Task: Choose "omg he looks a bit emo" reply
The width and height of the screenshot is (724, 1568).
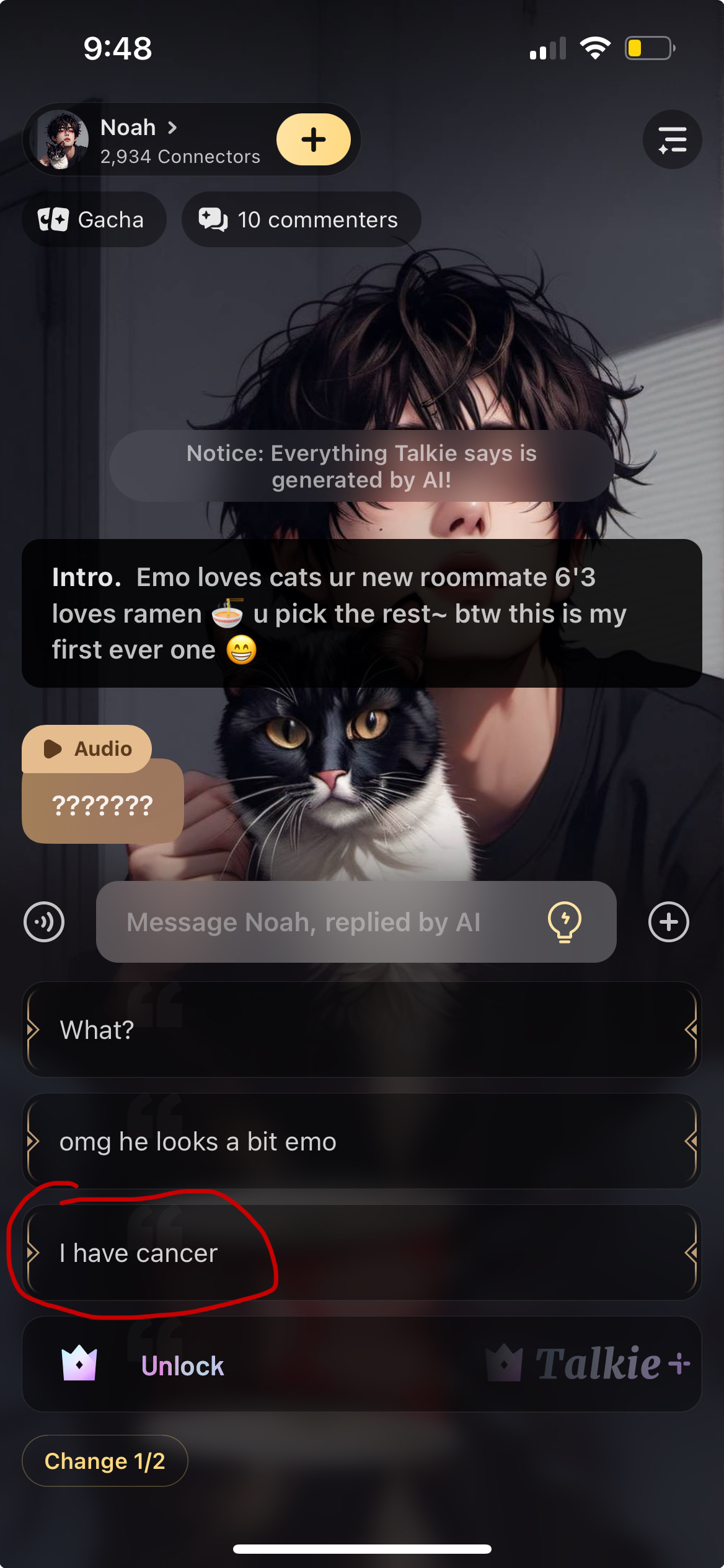Action: (361, 1141)
